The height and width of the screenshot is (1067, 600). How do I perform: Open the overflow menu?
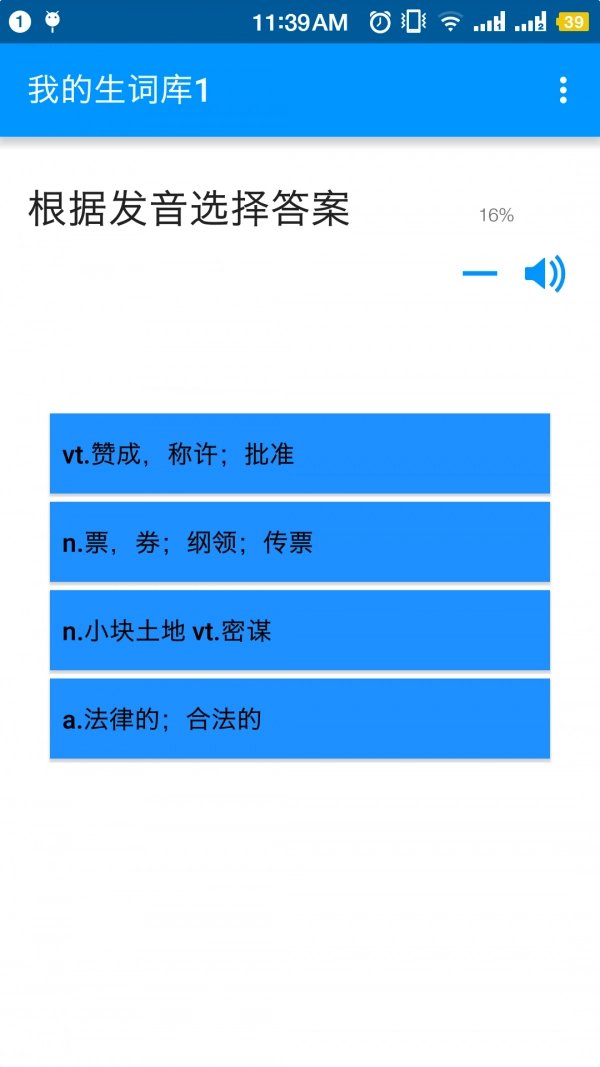[563, 90]
